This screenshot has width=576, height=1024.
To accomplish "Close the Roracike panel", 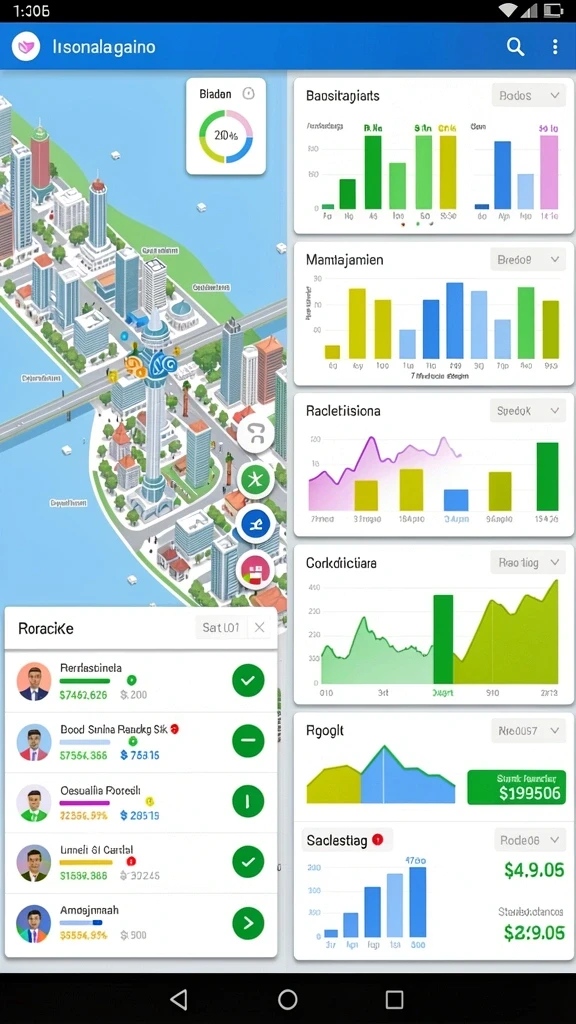I will (259, 628).
